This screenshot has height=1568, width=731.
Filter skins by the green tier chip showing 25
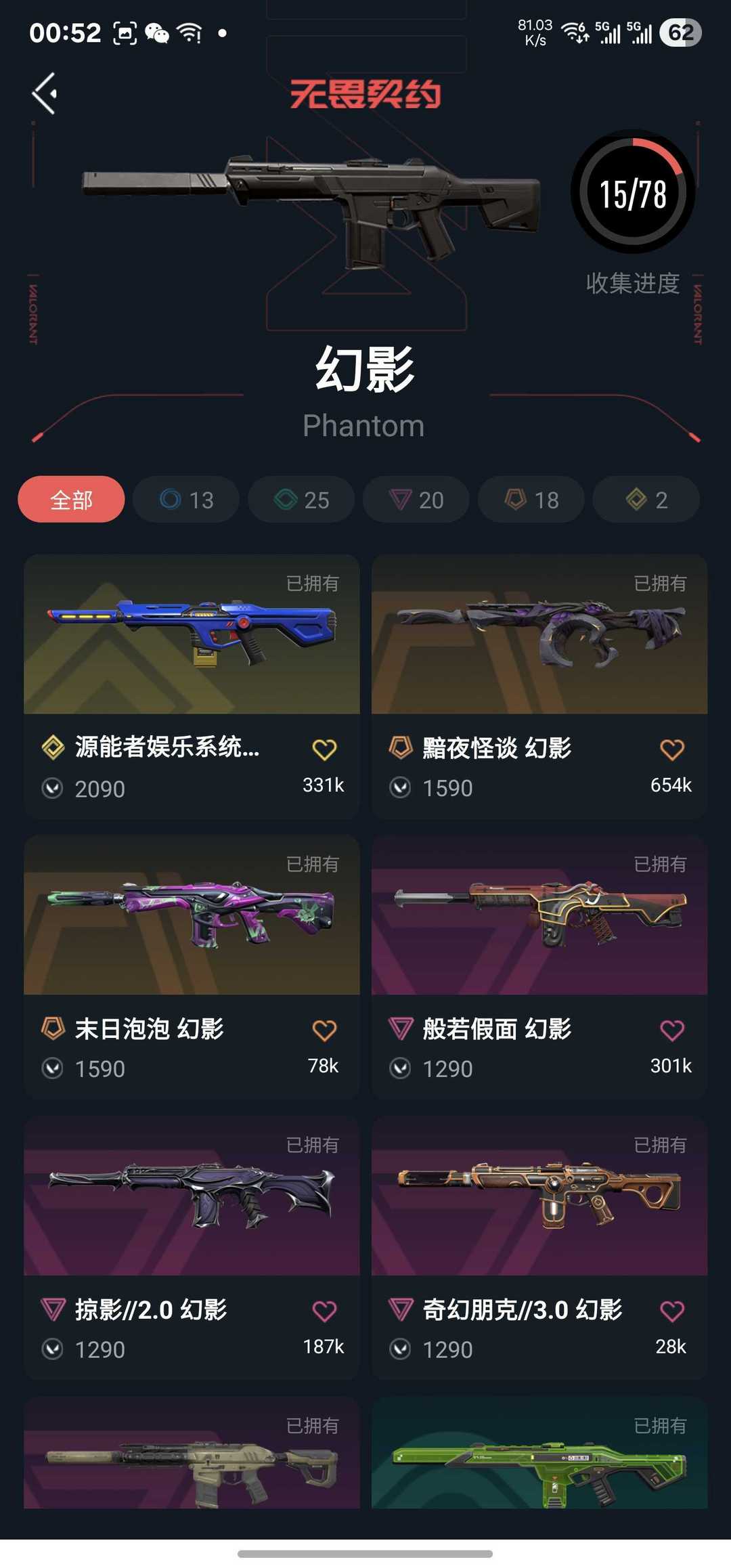click(301, 500)
